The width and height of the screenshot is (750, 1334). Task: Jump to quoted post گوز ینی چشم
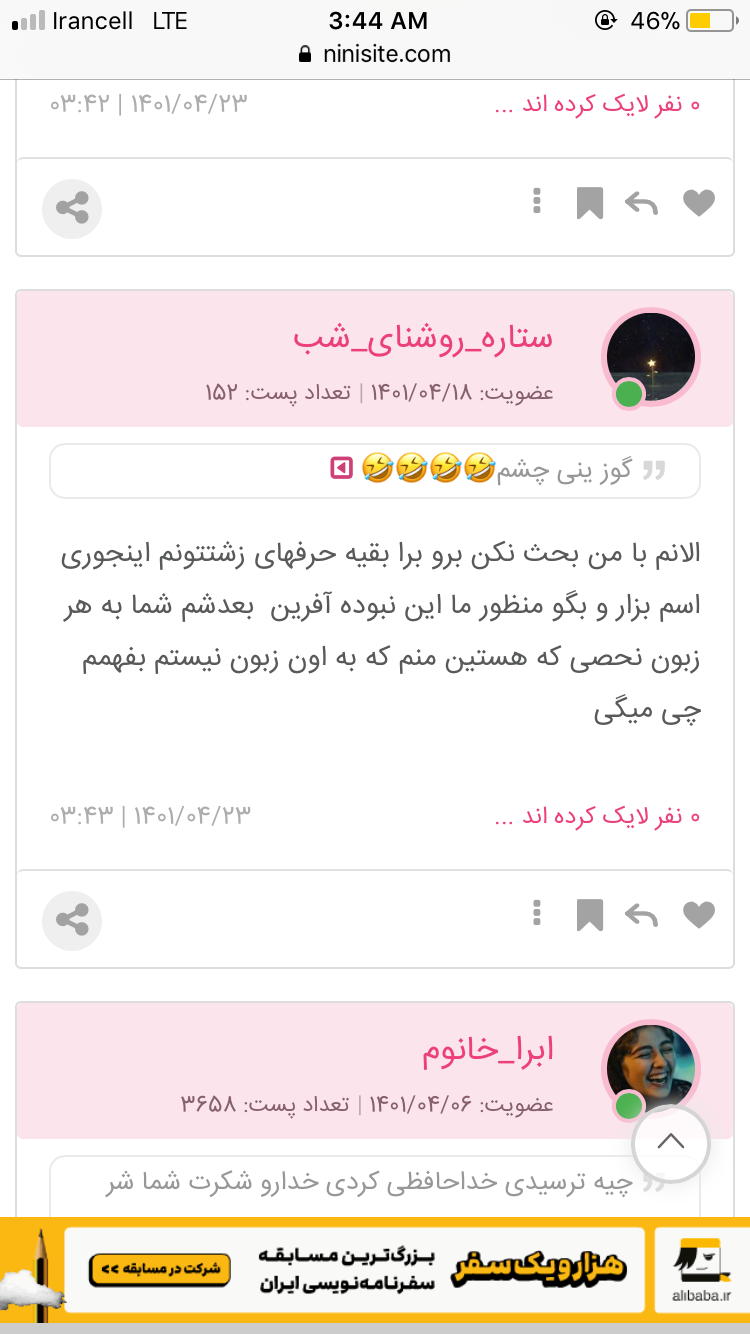click(341, 466)
